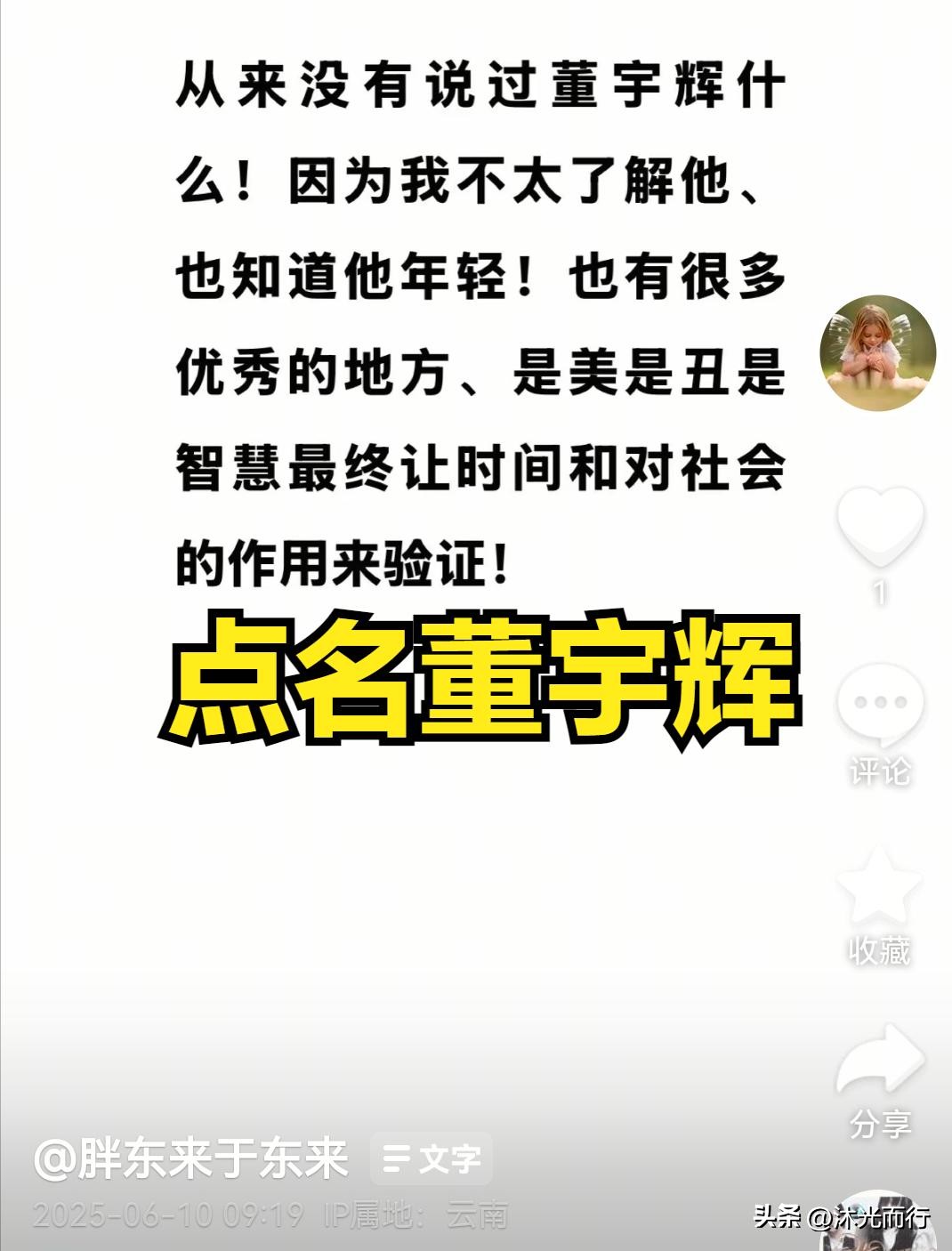Open @胖东来于东来's profile from the username
This screenshot has height=1251, width=952.
[190, 1159]
